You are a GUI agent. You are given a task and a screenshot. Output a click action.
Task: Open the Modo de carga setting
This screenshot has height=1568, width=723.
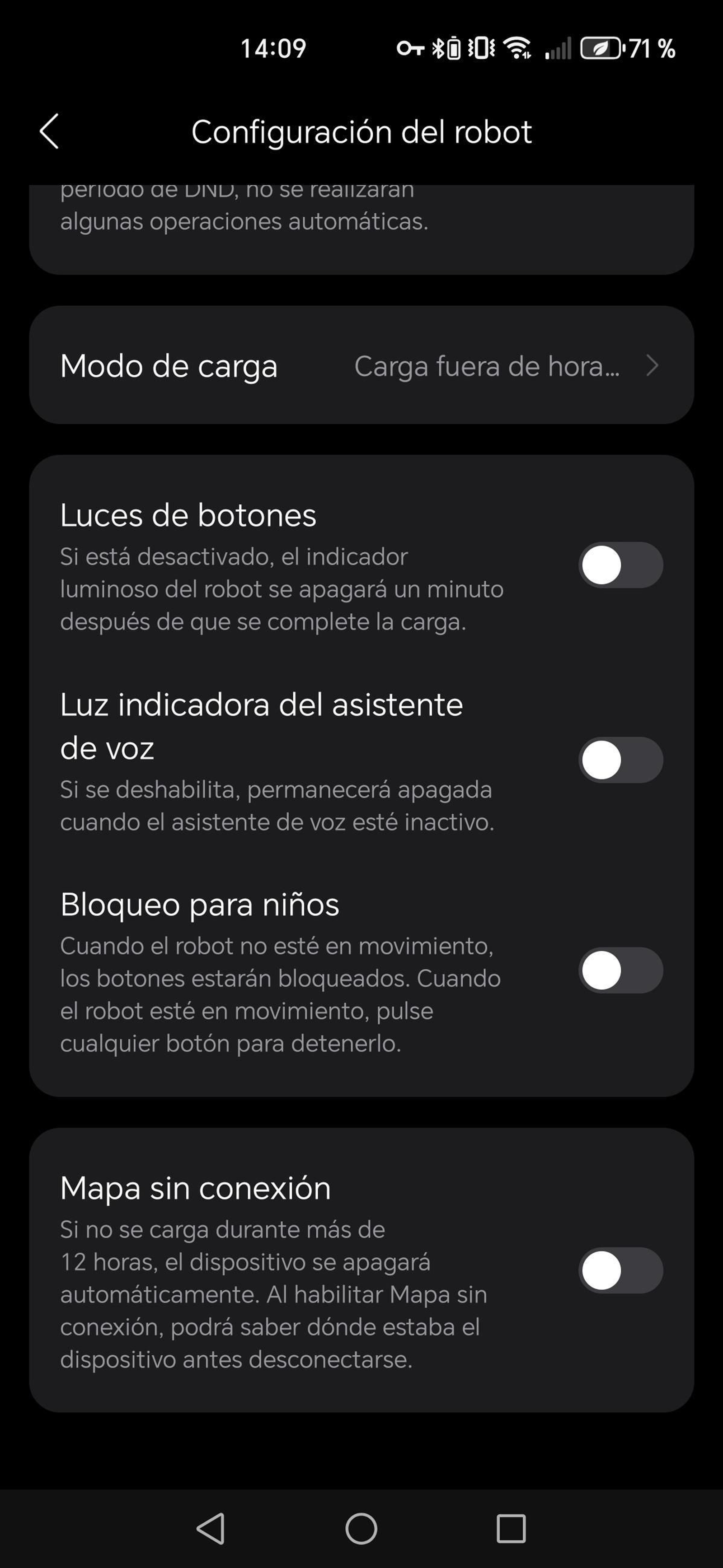tap(361, 366)
